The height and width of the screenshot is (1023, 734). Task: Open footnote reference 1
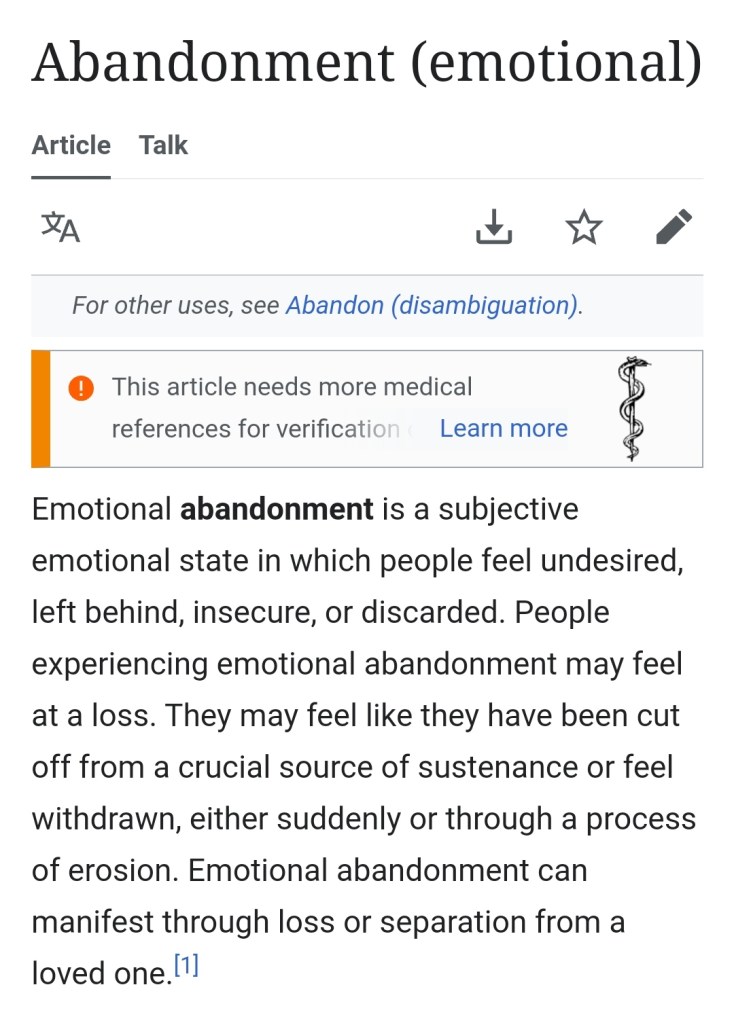tap(186, 967)
